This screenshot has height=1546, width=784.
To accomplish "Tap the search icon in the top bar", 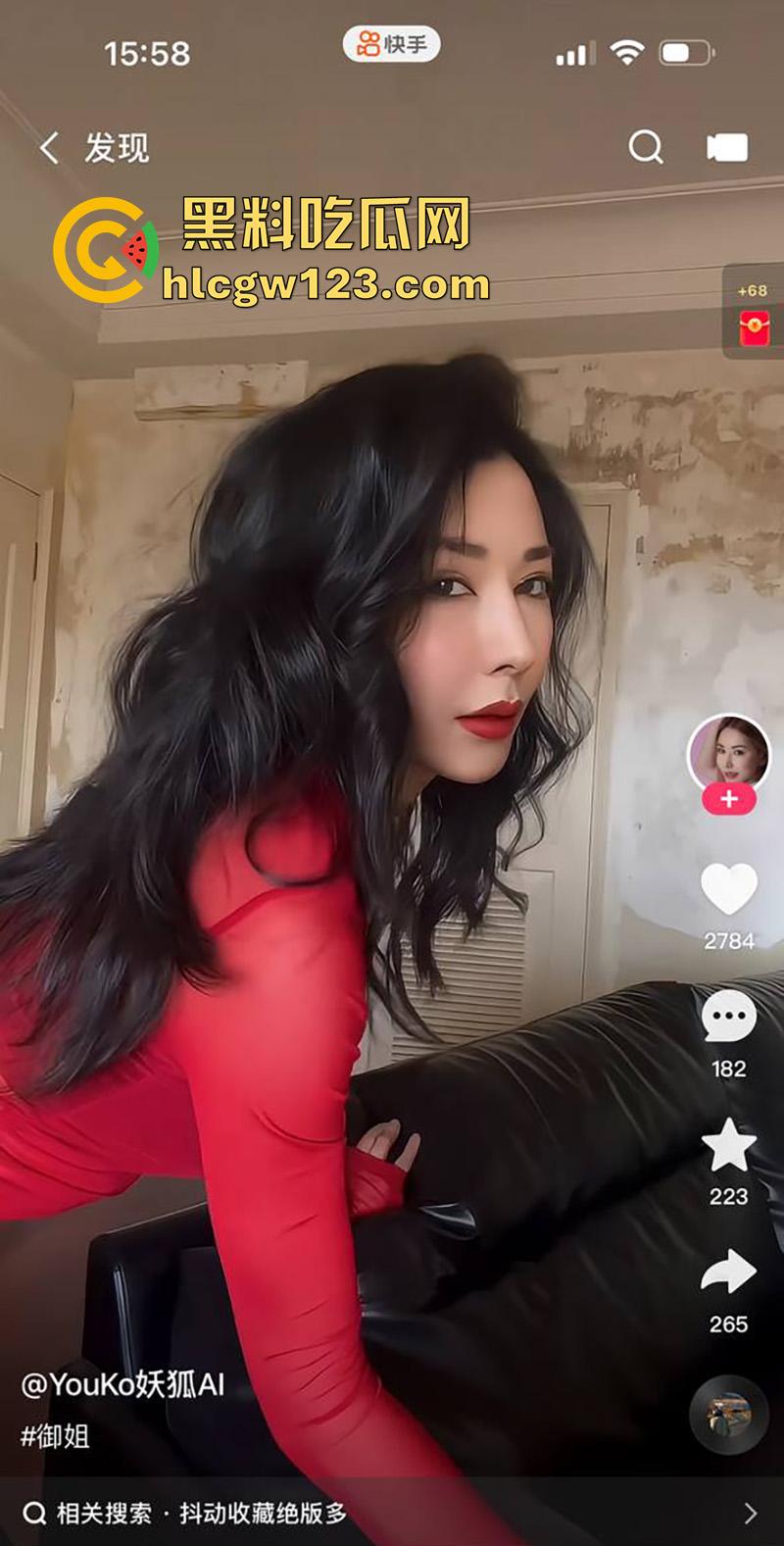I will 647,147.
